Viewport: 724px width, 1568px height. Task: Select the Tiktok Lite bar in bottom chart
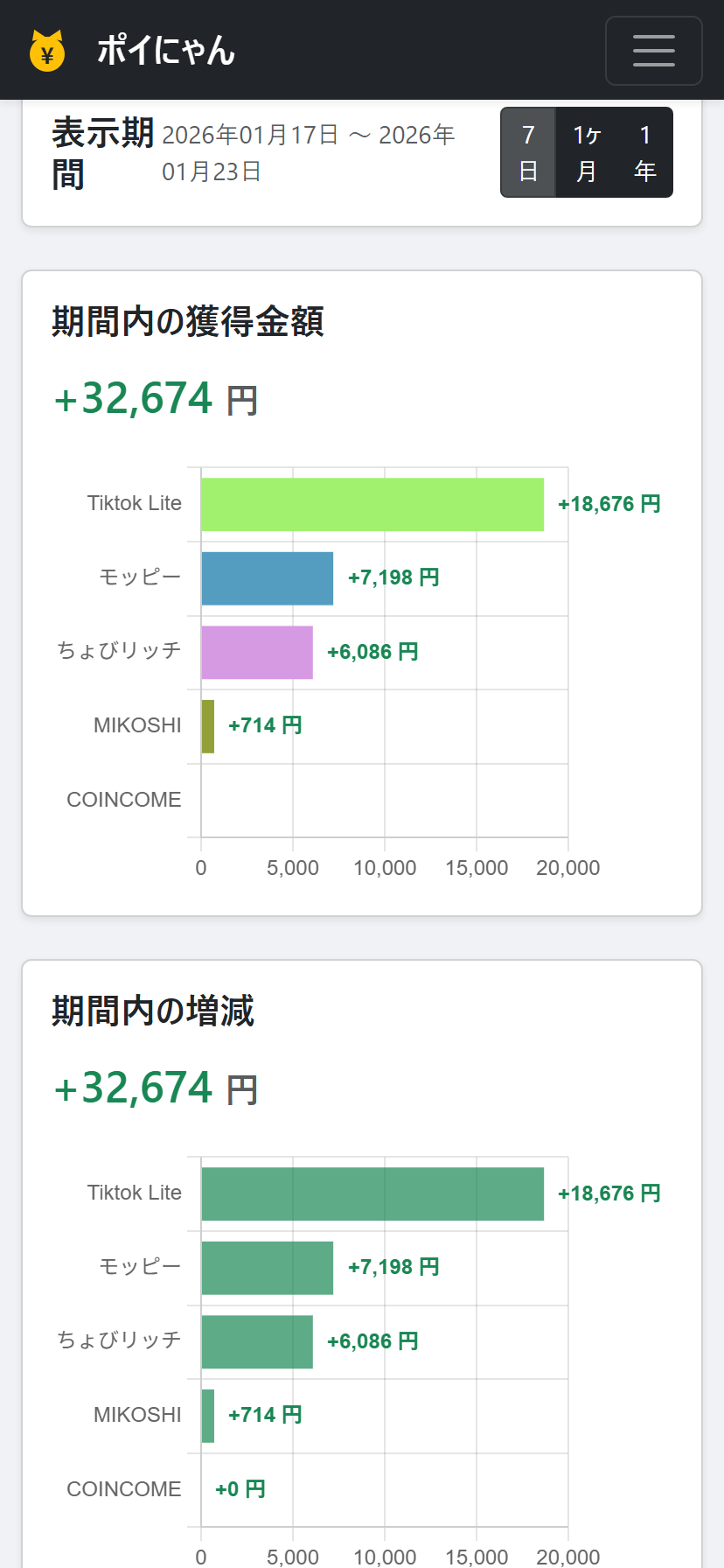click(x=372, y=1193)
